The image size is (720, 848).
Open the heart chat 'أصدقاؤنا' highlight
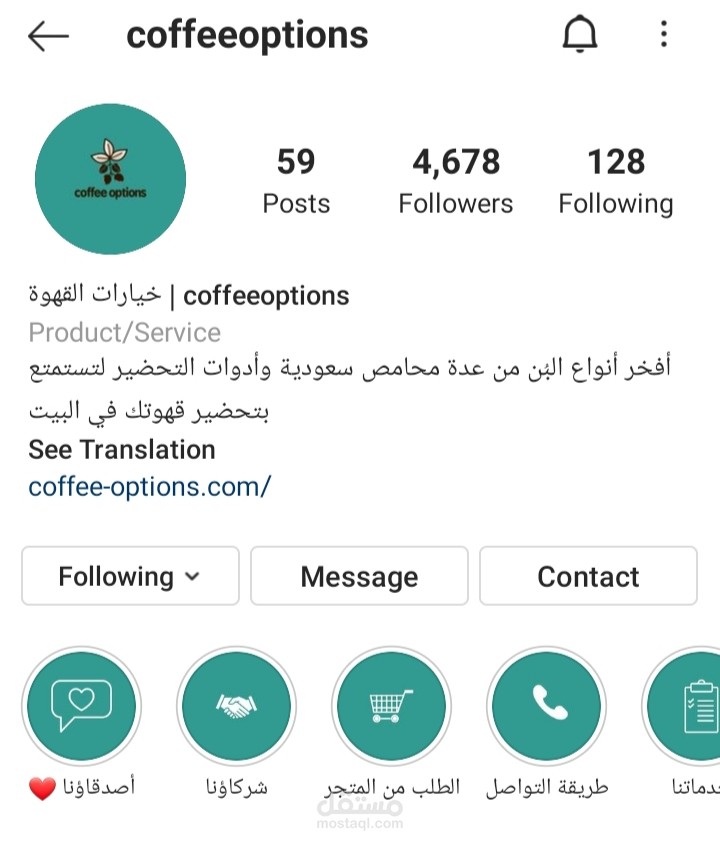tap(81, 706)
